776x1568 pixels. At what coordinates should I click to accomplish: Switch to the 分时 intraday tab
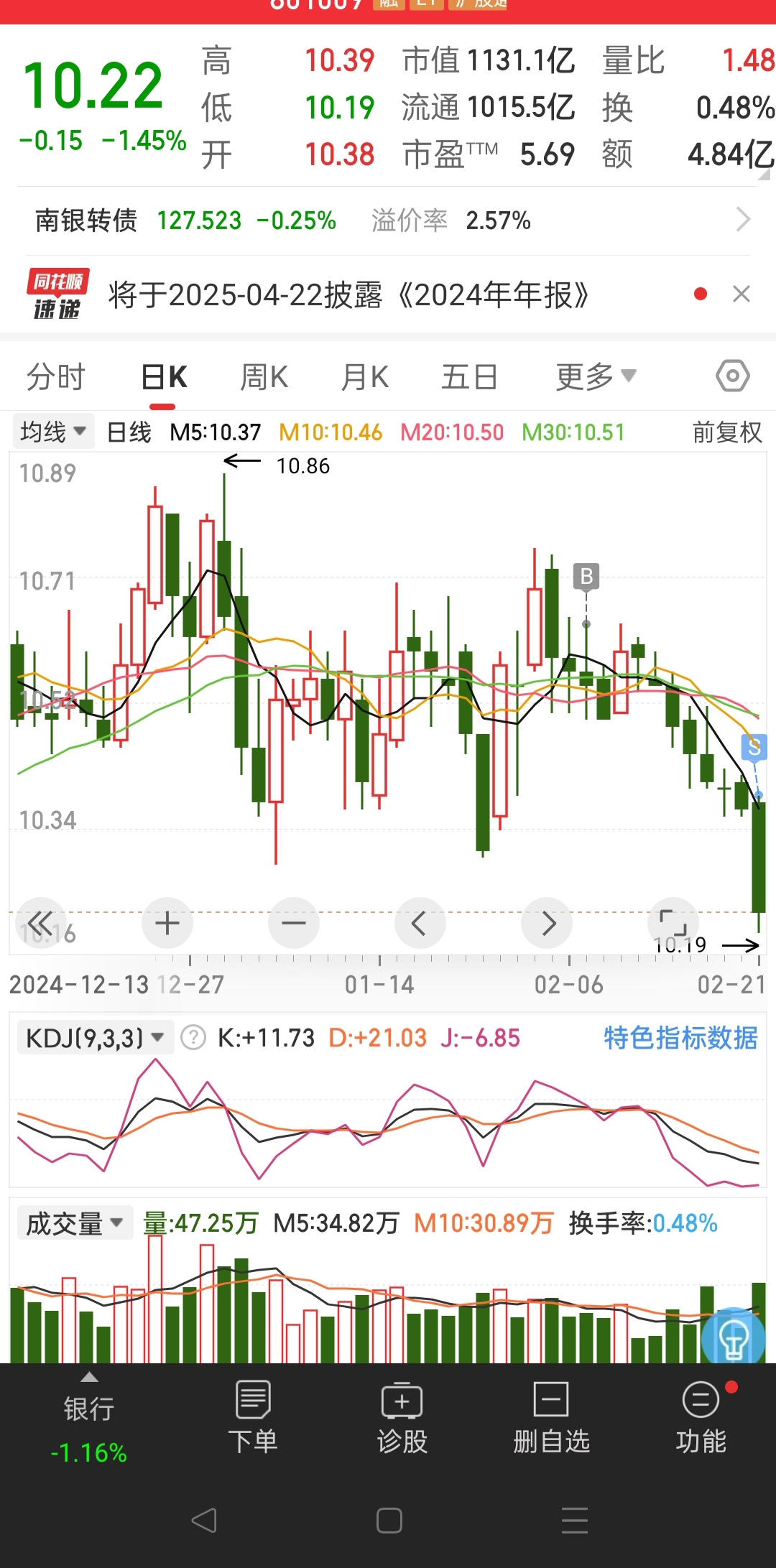[56, 375]
